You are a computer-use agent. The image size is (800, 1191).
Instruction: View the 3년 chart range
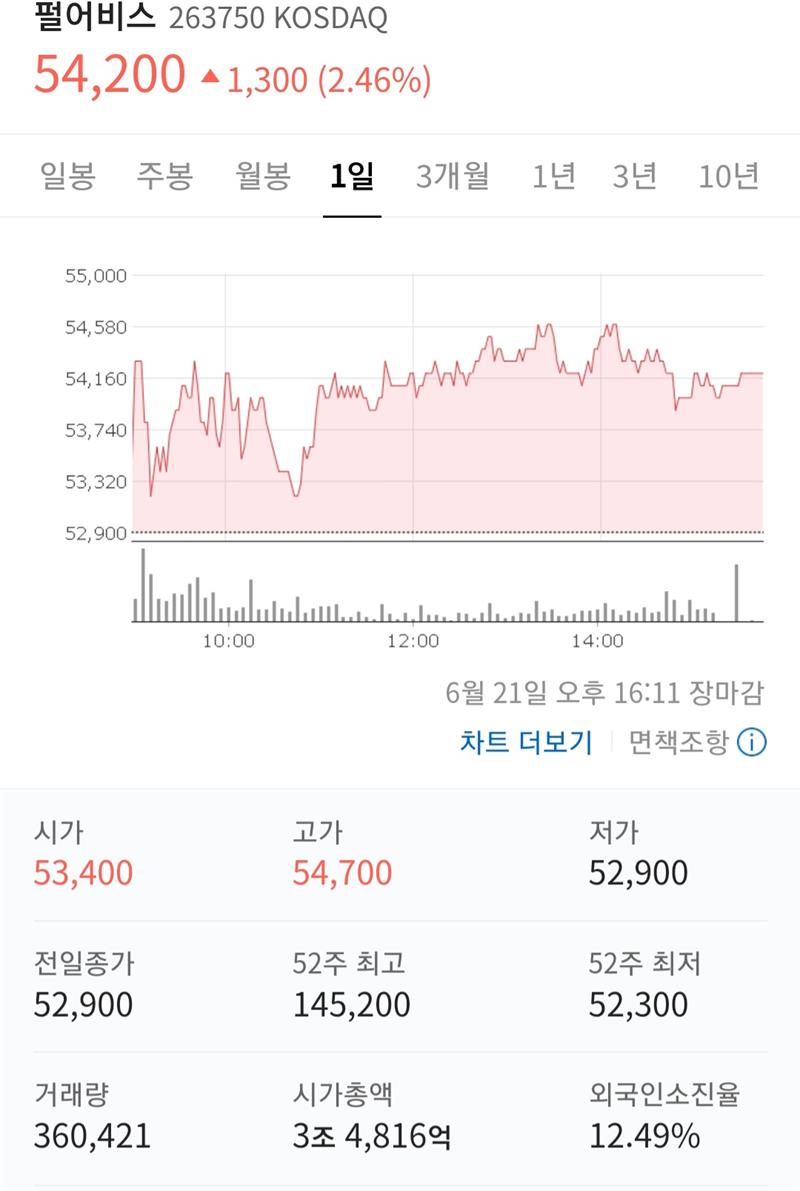(634, 177)
